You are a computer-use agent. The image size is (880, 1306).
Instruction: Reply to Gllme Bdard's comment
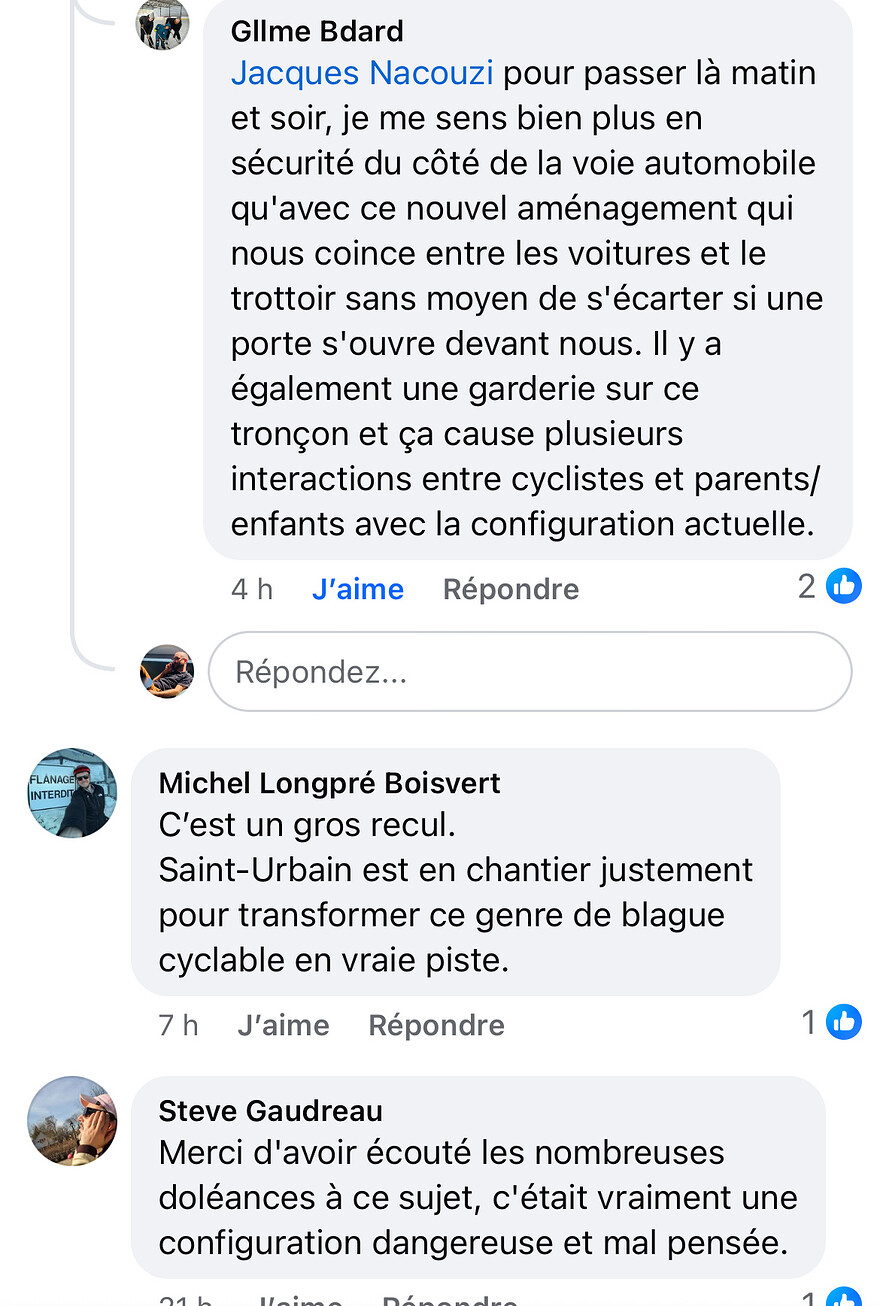pyautogui.click(x=510, y=589)
